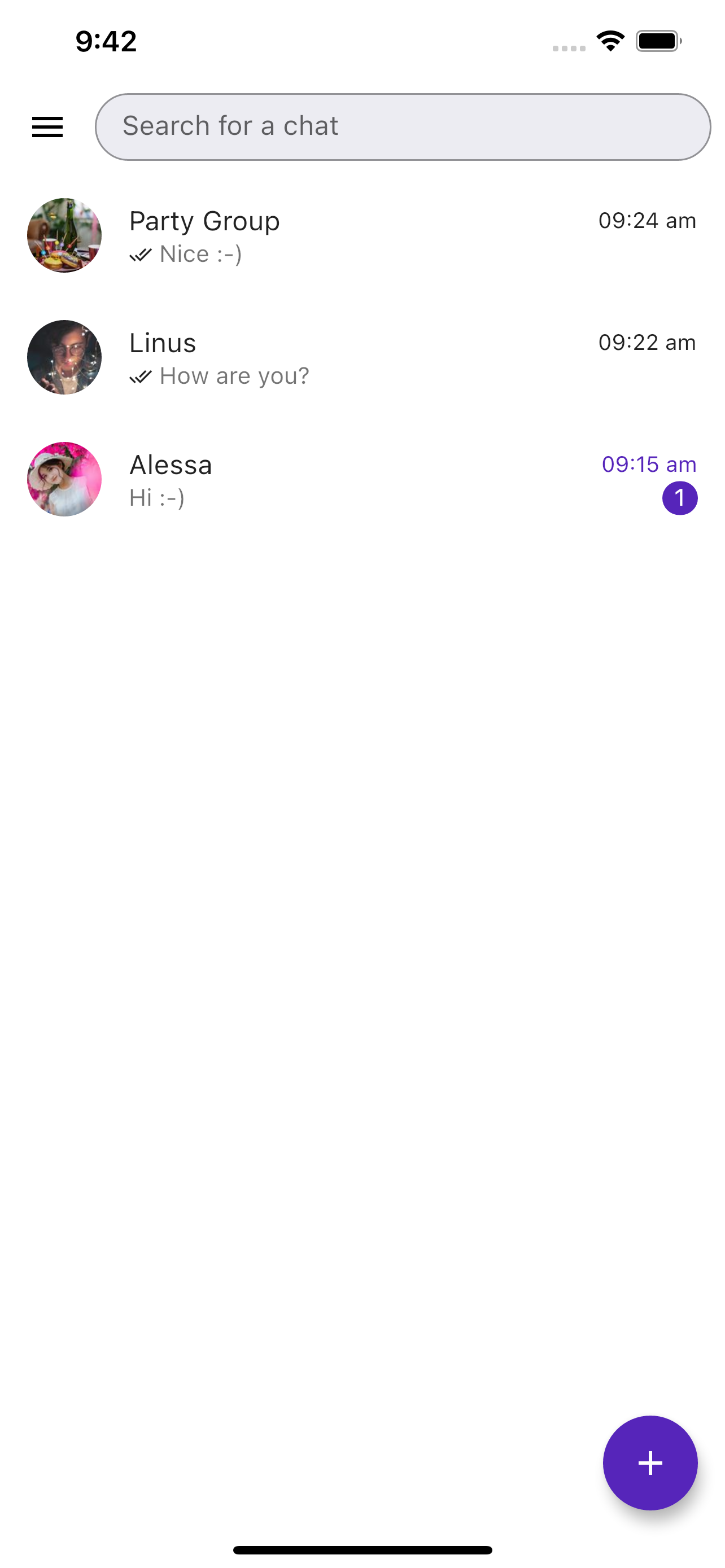The width and height of the screenshot is (725, 1568).
Task: Start a new chat with plus button
Action: pyautogui.click(x=649, y=1462)
